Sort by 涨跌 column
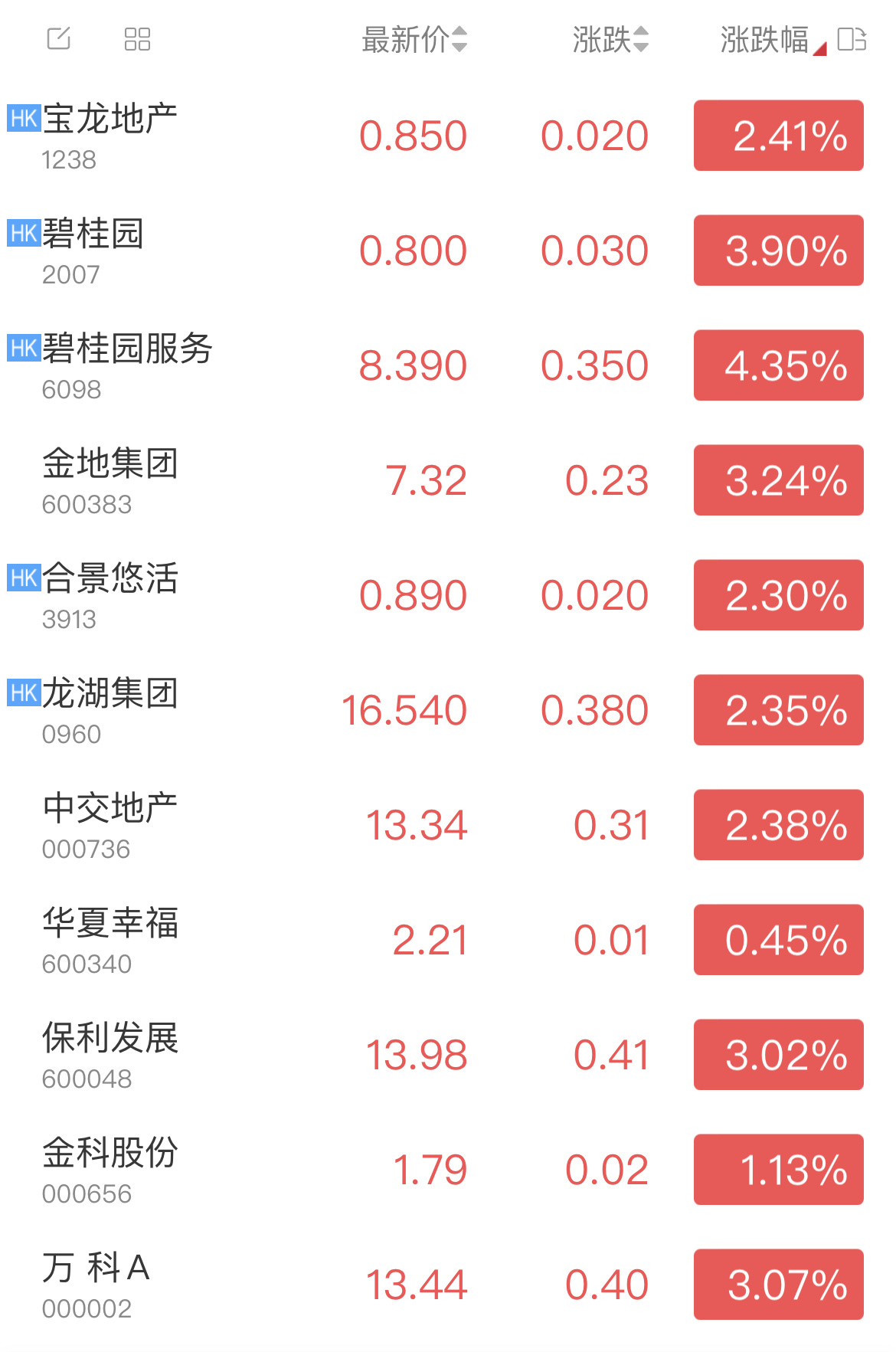 [610, 39]
